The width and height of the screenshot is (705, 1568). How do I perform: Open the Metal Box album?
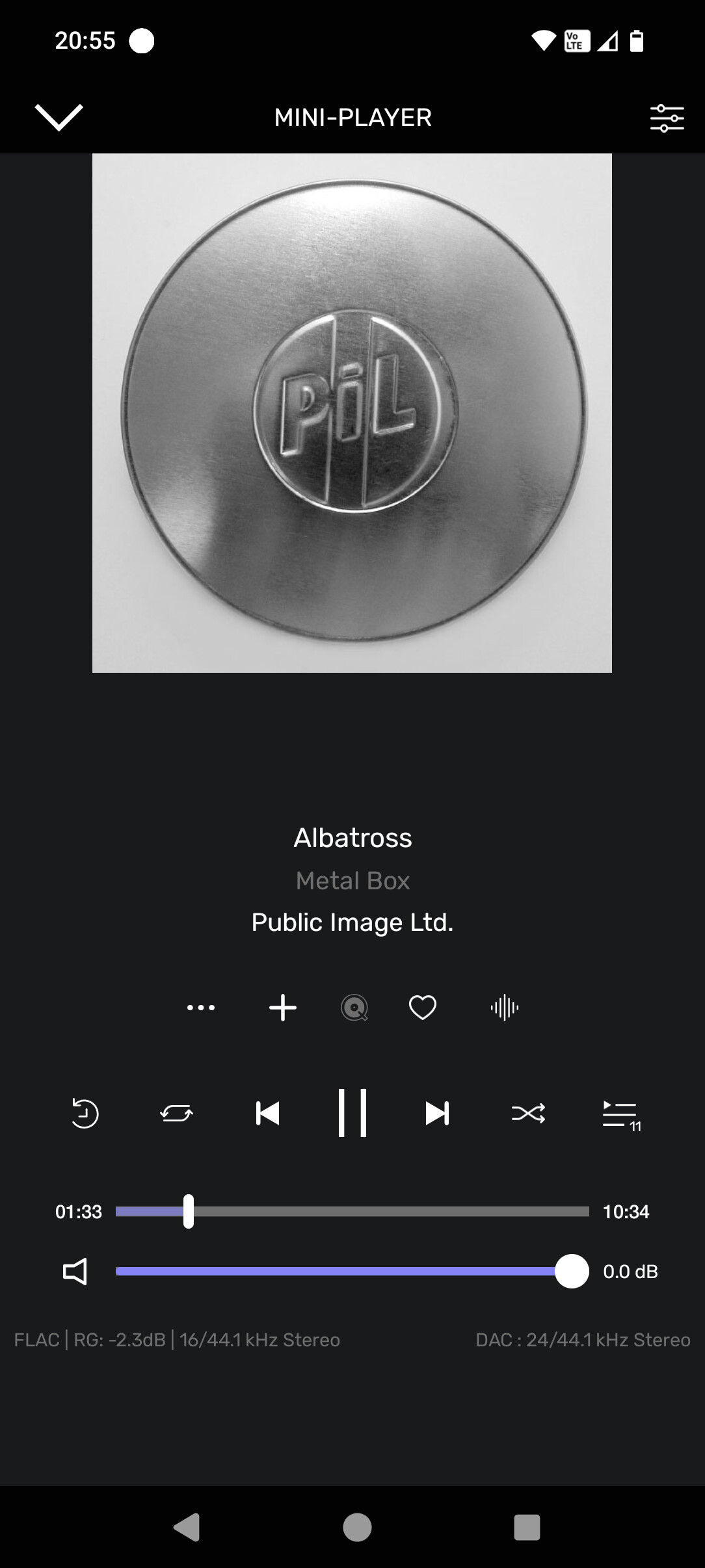click(x=352, y=880)
